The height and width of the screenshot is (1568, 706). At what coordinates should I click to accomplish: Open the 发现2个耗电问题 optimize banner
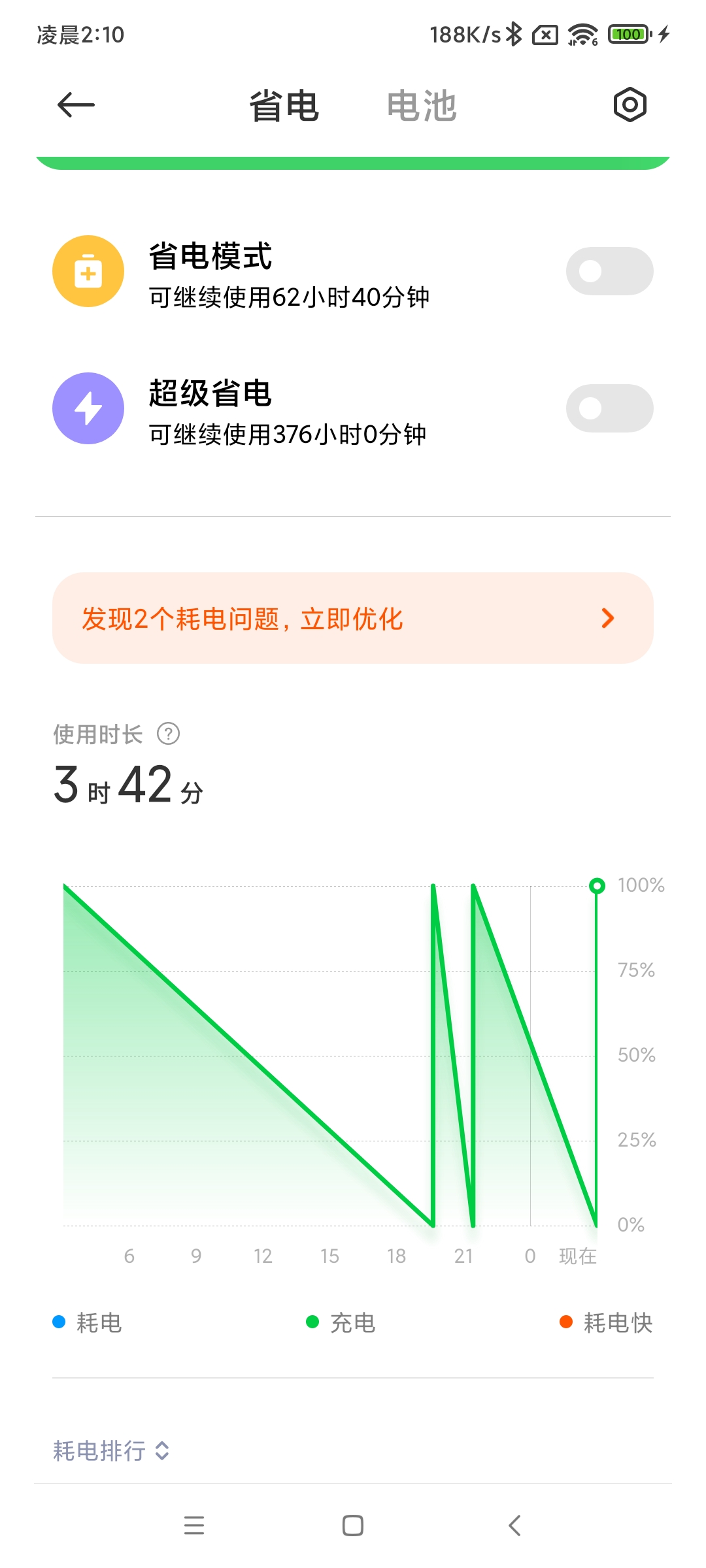click(x=353, y=618)
